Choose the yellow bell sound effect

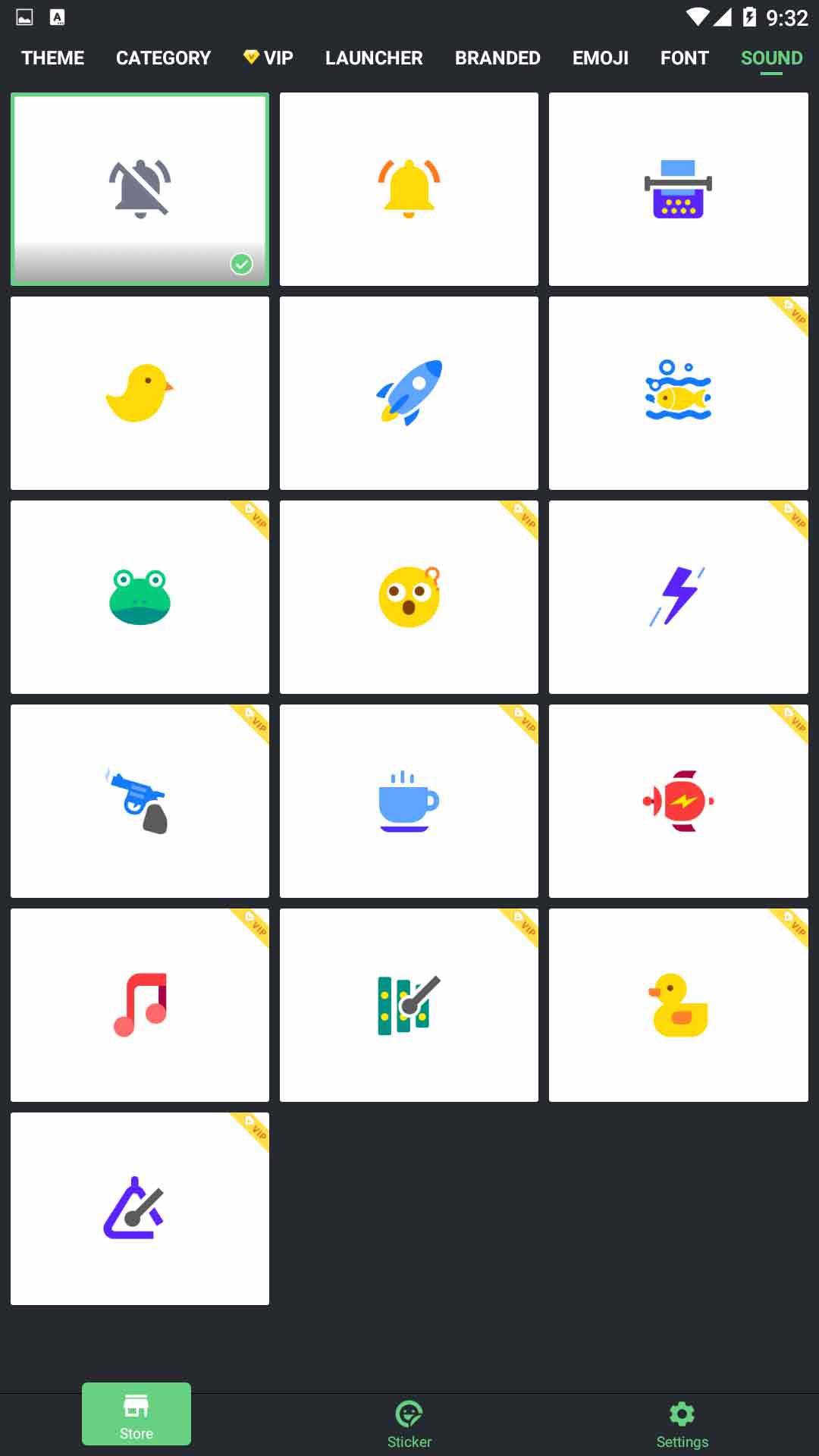pos(409,188)
